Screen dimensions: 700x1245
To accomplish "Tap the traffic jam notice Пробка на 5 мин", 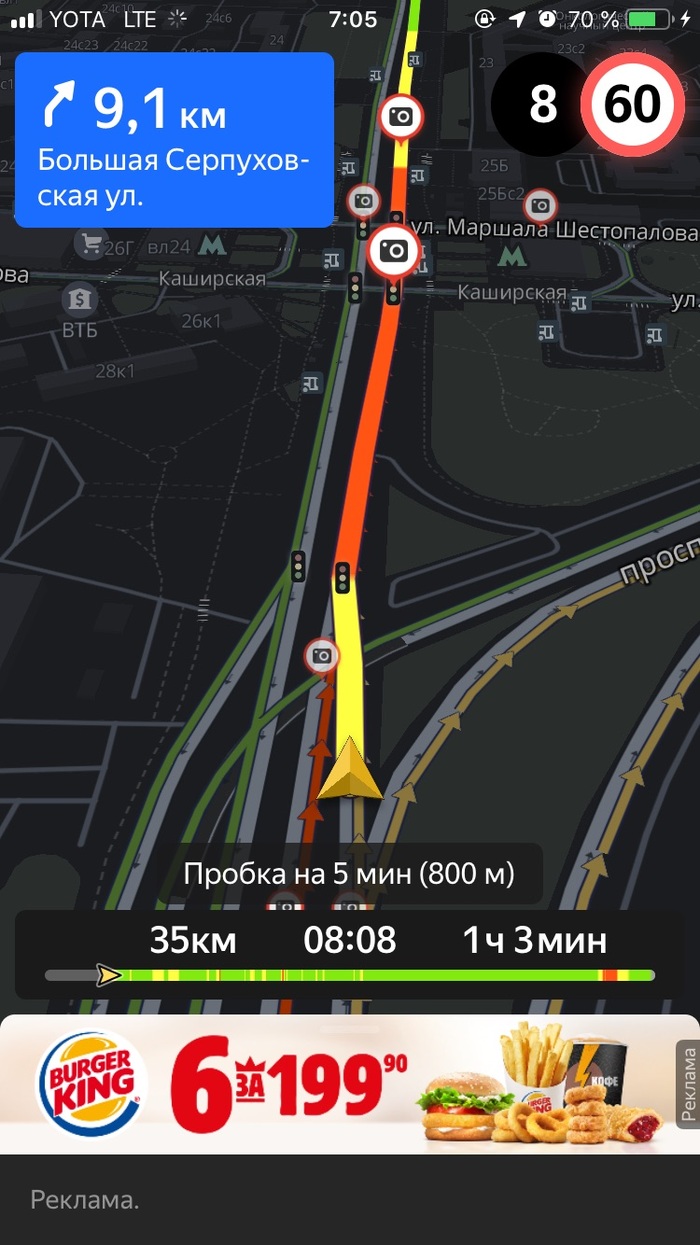I will 348,874.
